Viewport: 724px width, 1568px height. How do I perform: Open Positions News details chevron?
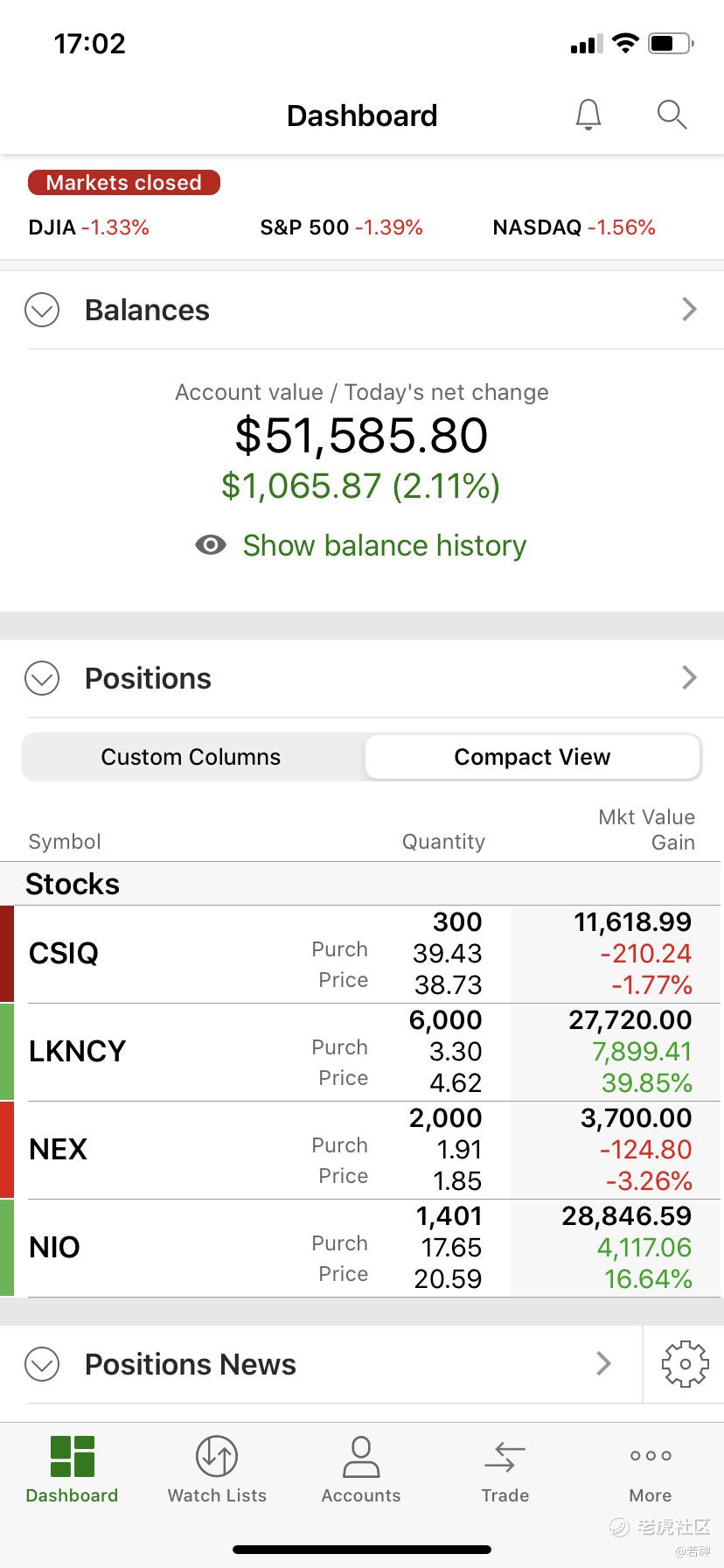click(x=603, y=1363)
